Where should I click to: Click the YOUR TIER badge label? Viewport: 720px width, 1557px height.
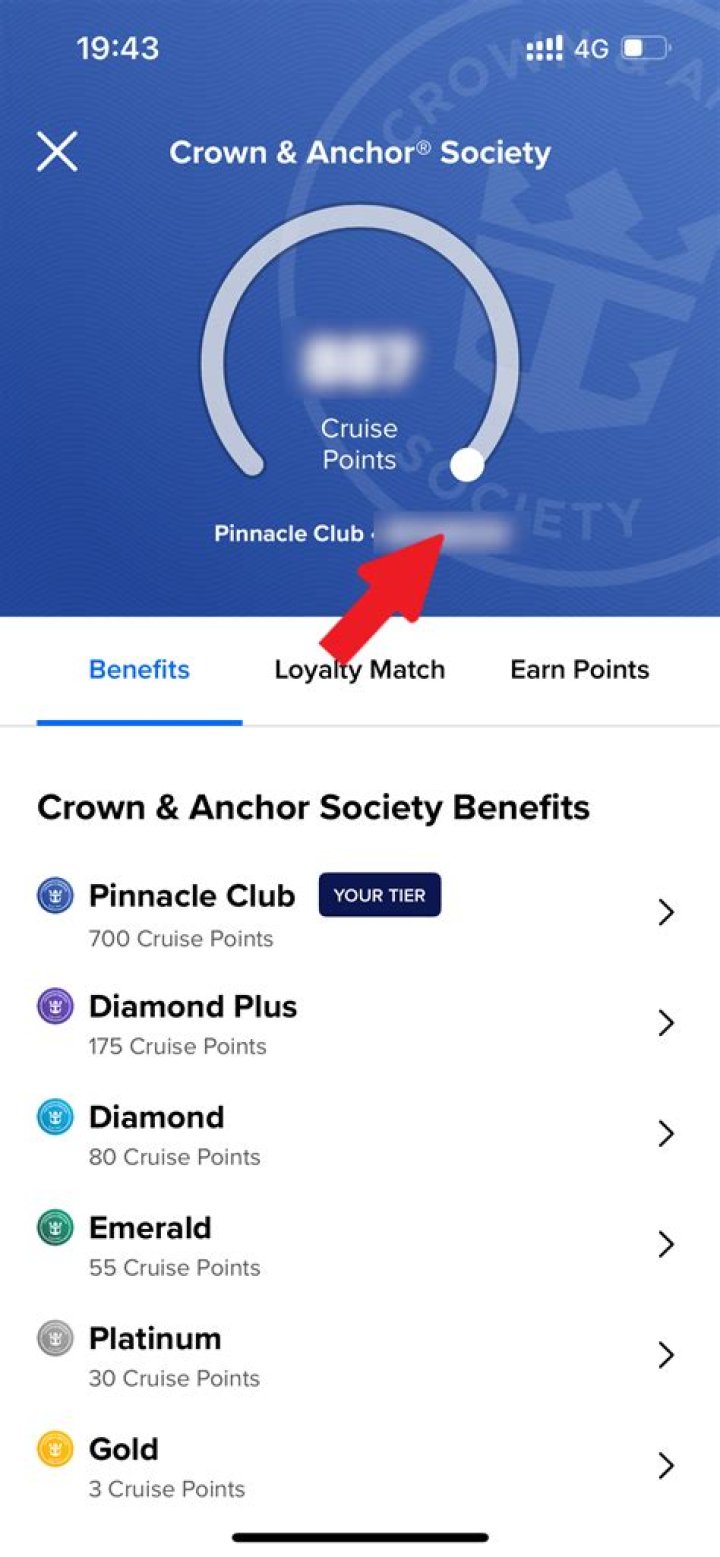[379, 895]
